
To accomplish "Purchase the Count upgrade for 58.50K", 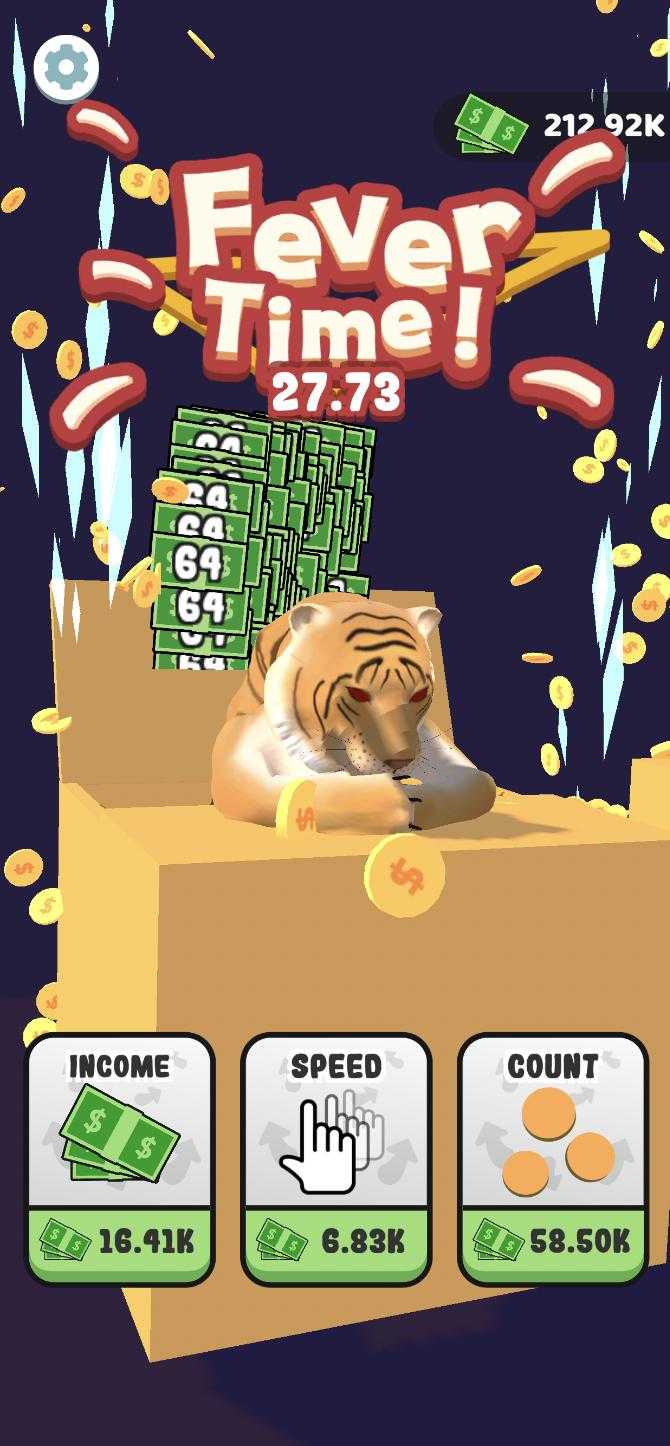I will click(x=553, y=1158).
